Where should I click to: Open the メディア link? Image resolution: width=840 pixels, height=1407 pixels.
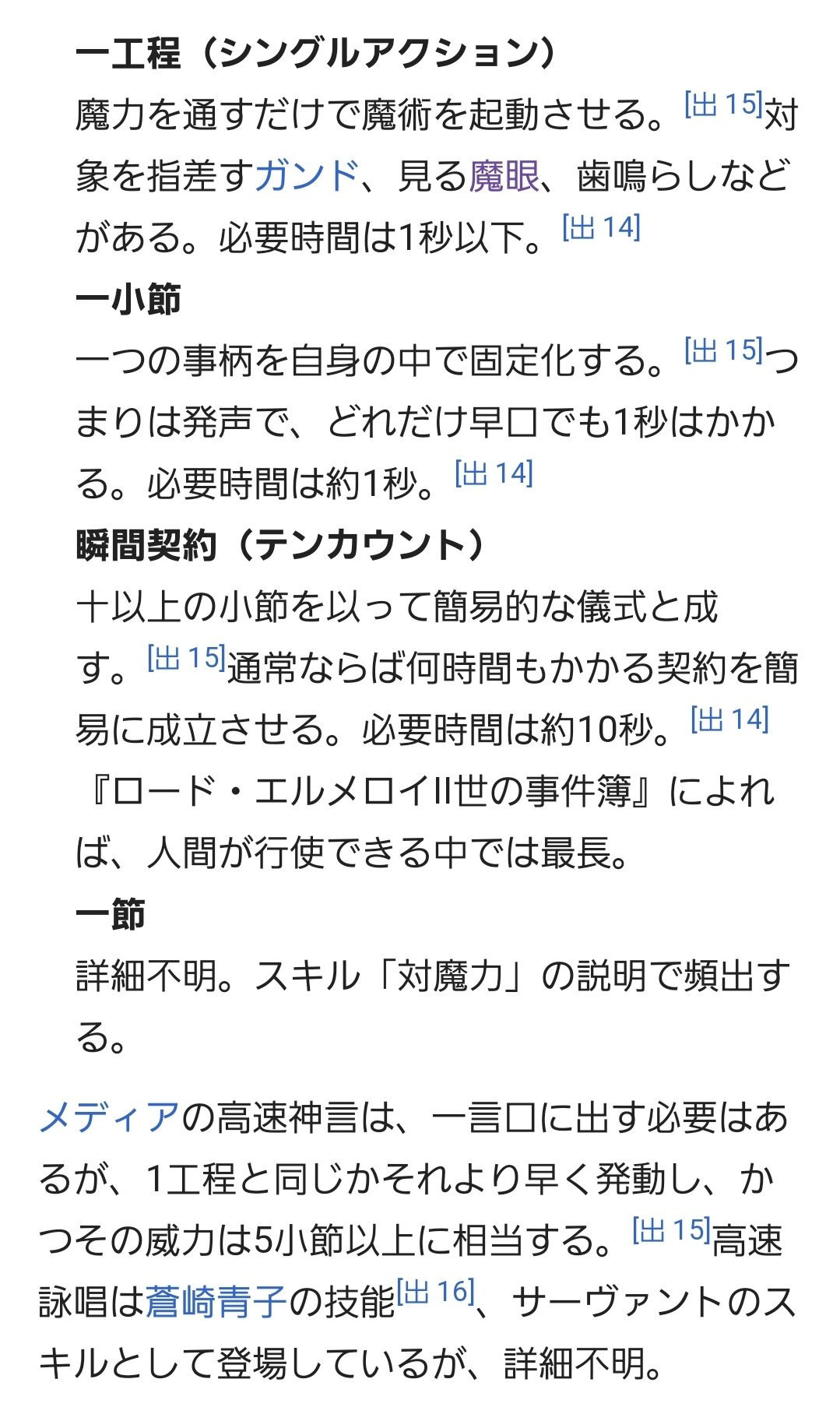tap(109, 1118)
